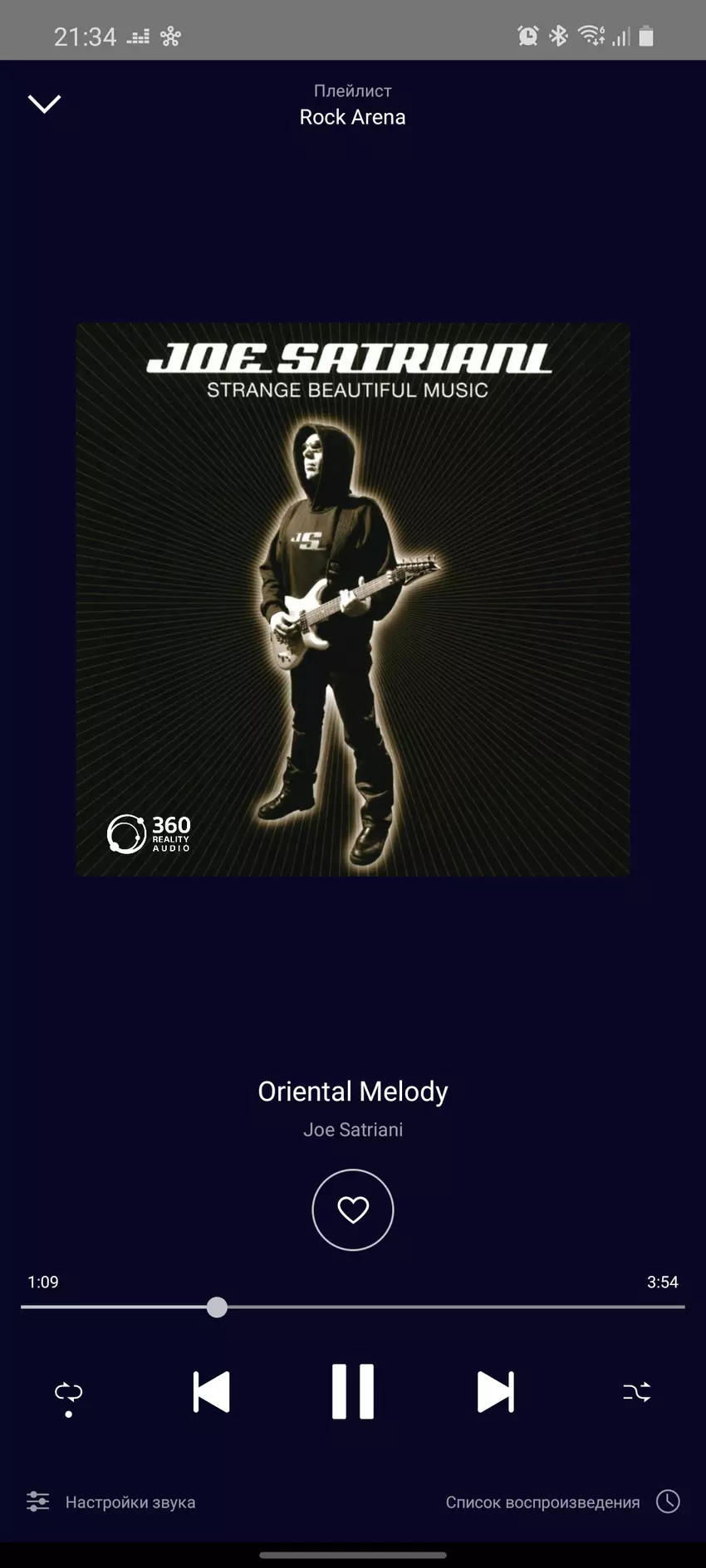Open the sleep timer clock icon

[669, 1501]
